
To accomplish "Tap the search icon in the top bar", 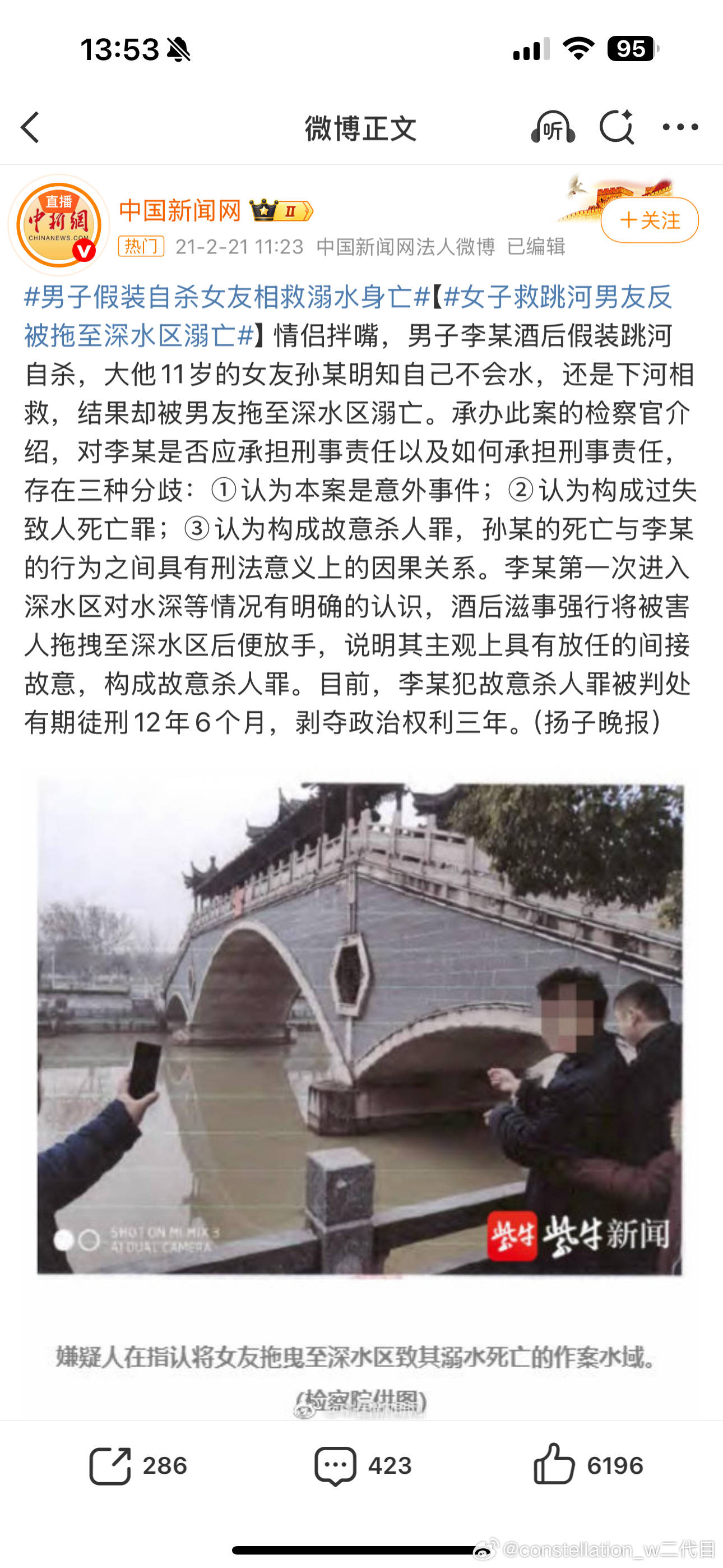I will [616, 127].
